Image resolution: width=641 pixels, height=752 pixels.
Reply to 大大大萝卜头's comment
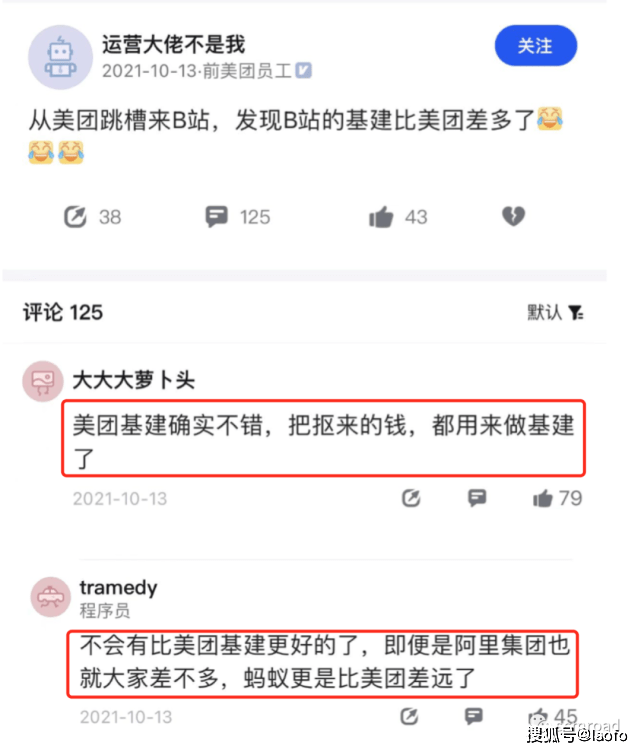click(477, 498)
